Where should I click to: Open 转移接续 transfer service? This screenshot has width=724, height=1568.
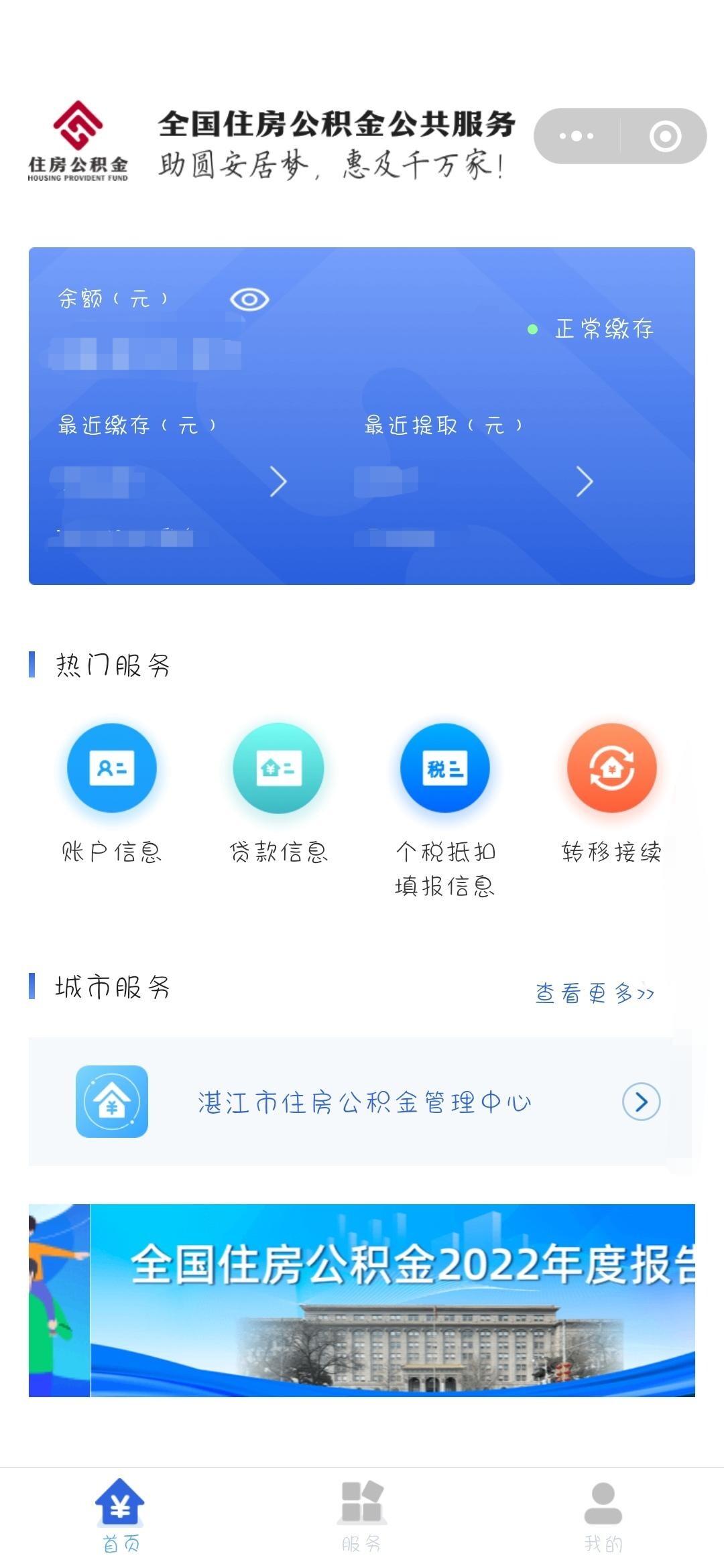click(611, 768)
